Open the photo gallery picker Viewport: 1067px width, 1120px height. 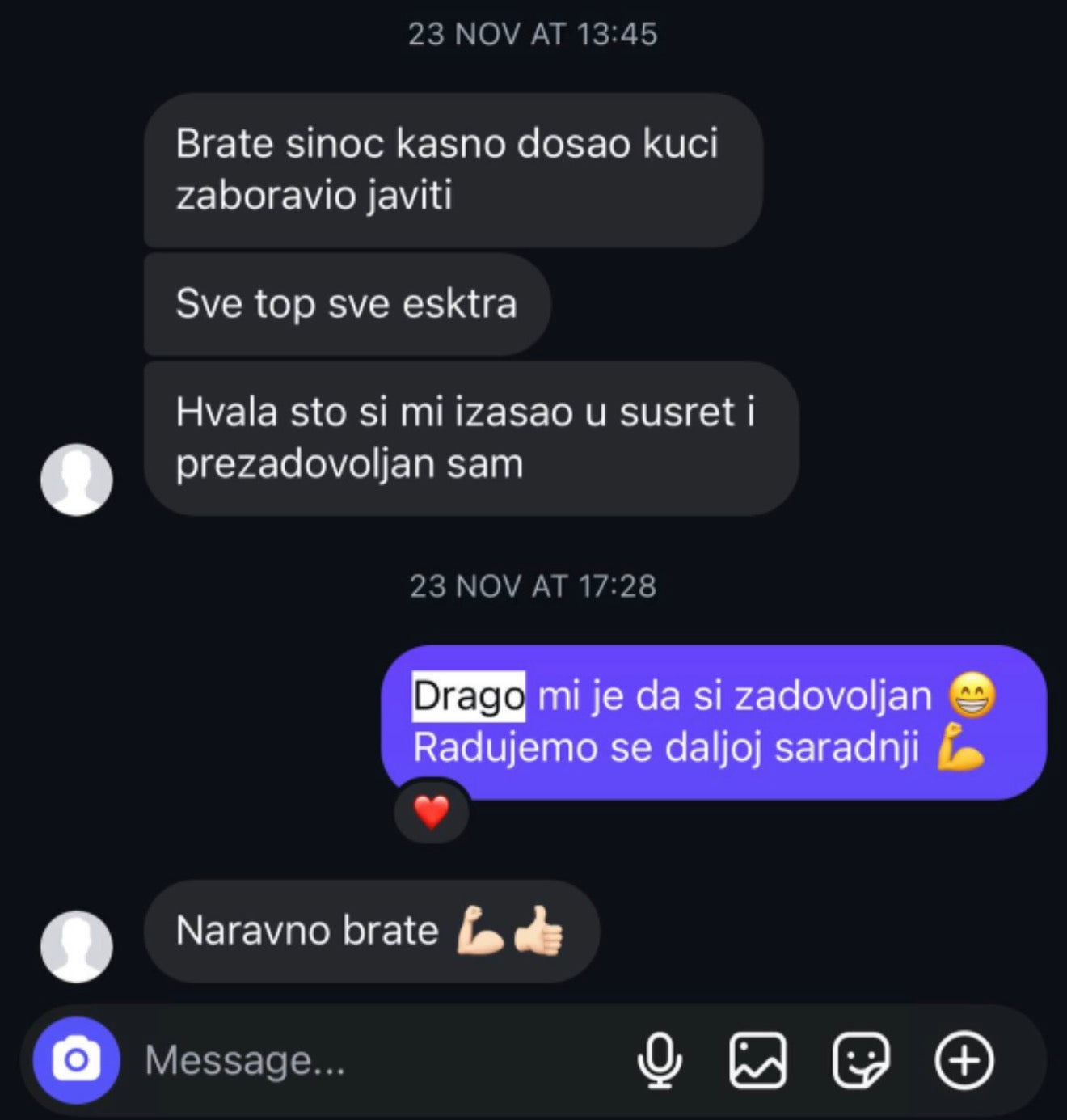click(x=757, y=1060)
